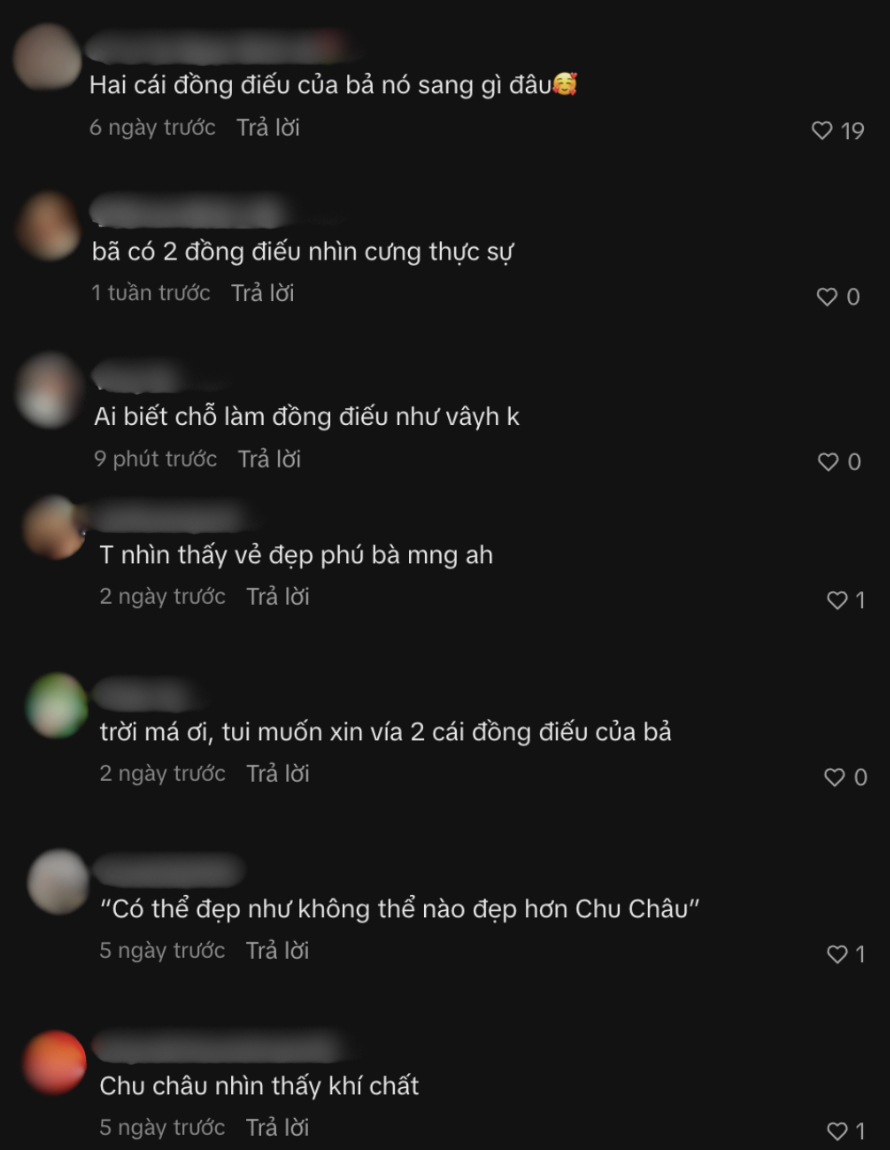The width and height of the screenshot is (890, 1150).
Task: Like the comment 'bã có 2 đồng điếu'
Action: pyautogui.click(x=827, y=297)
